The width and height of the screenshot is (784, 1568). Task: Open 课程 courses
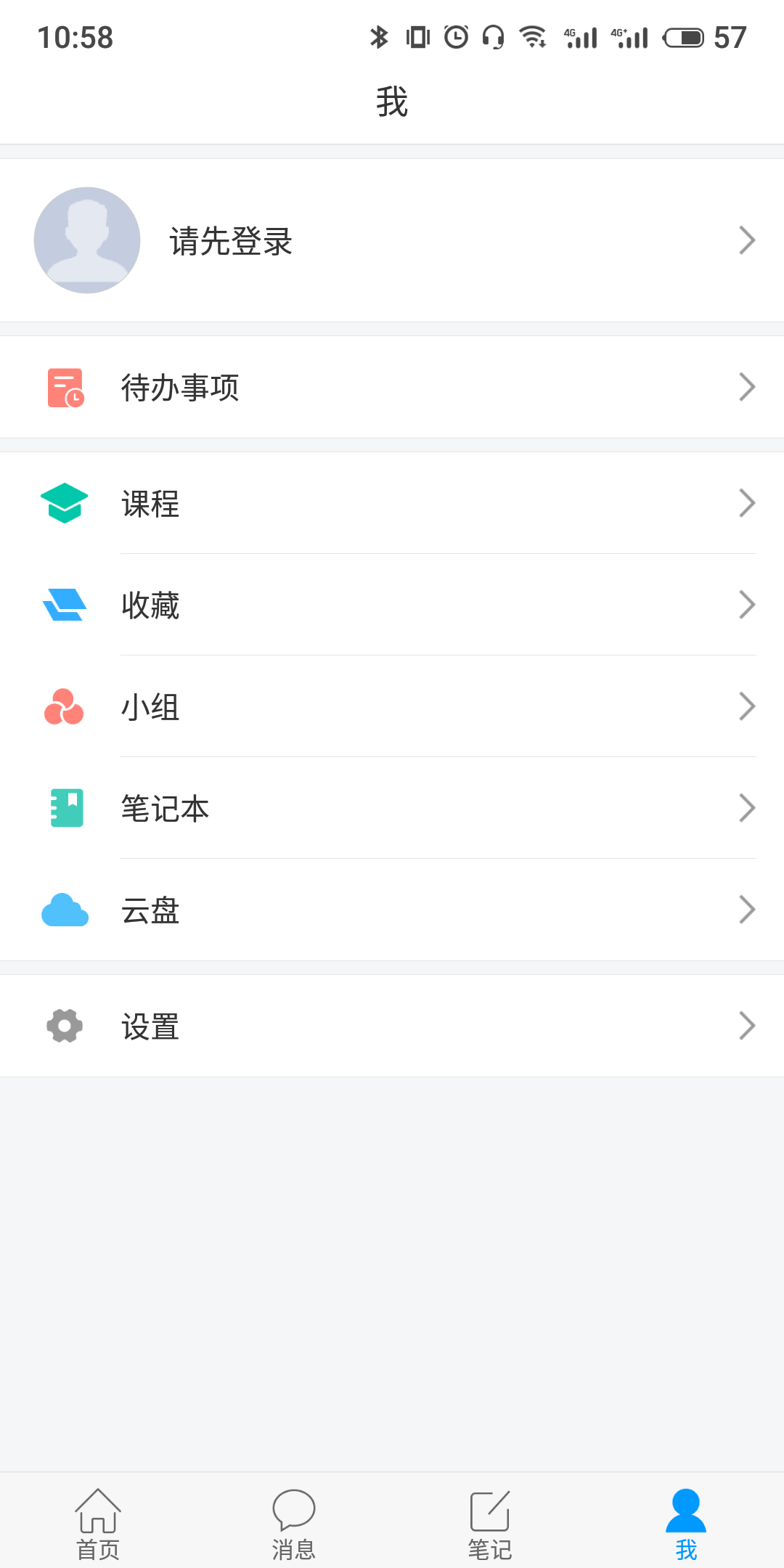pyautogui.click(x=392, y=503)
